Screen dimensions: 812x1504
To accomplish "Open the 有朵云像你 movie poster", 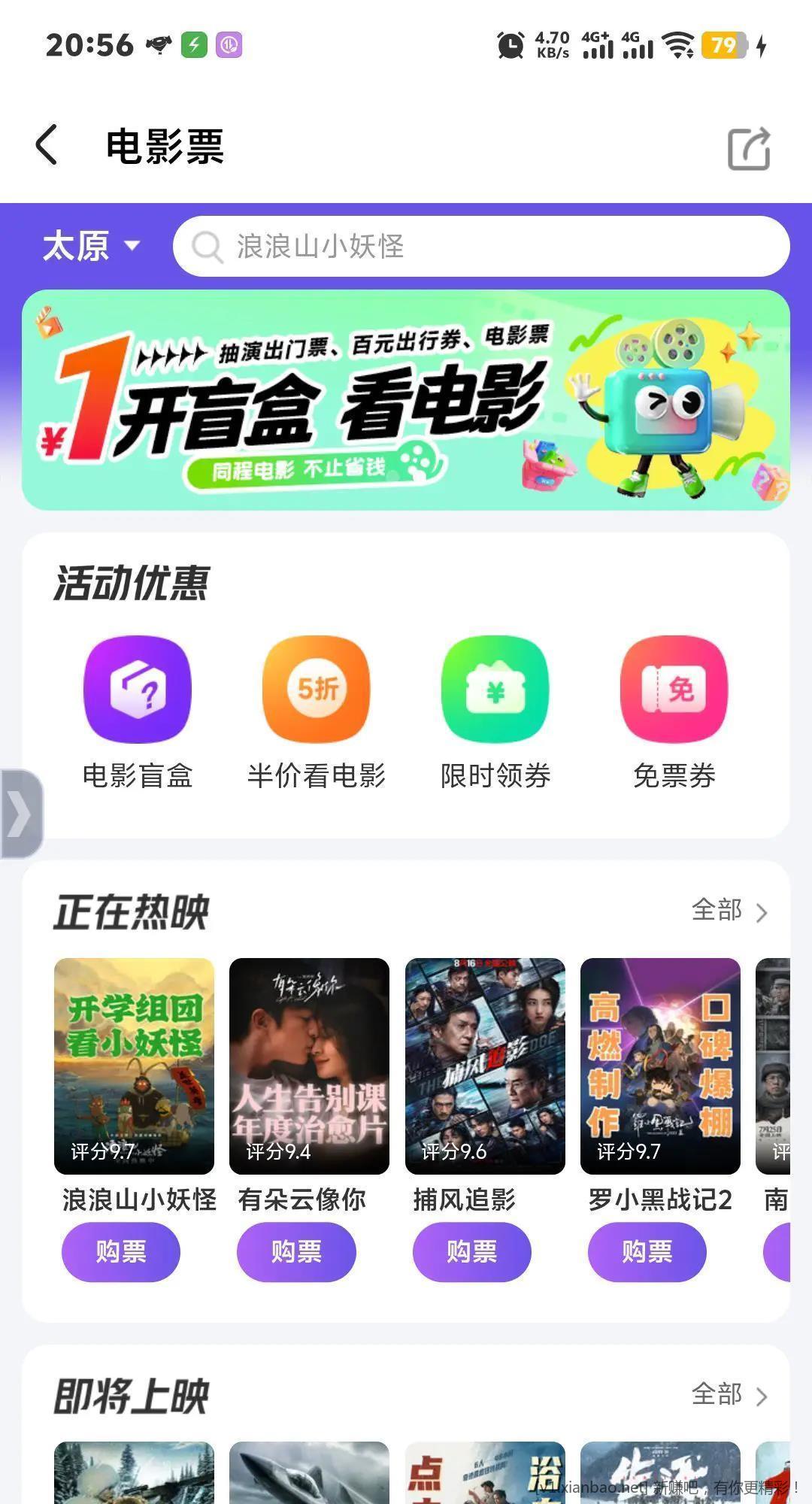I will [309, 1064].
